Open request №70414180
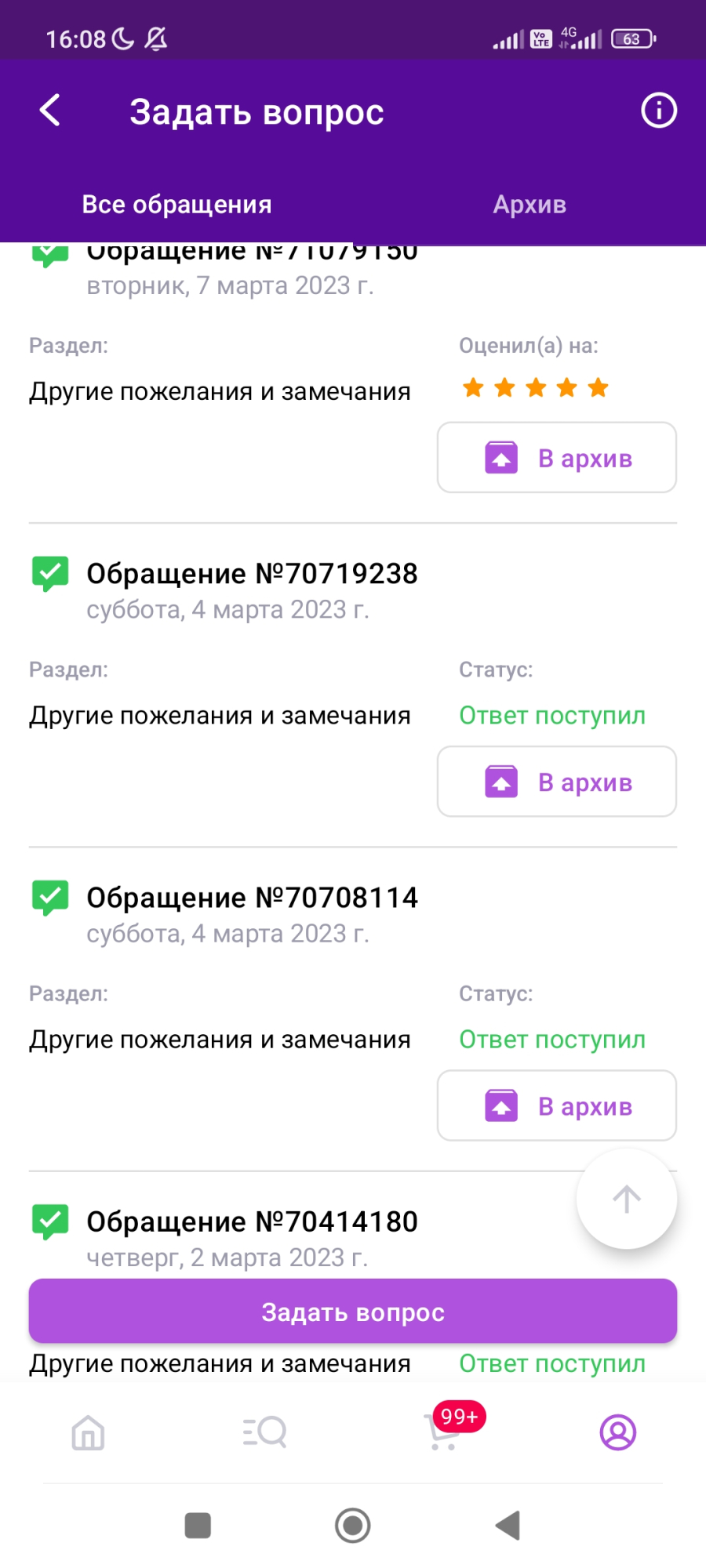The width and height of the screenshot is (706, 1568). [x=252, y=1221]
